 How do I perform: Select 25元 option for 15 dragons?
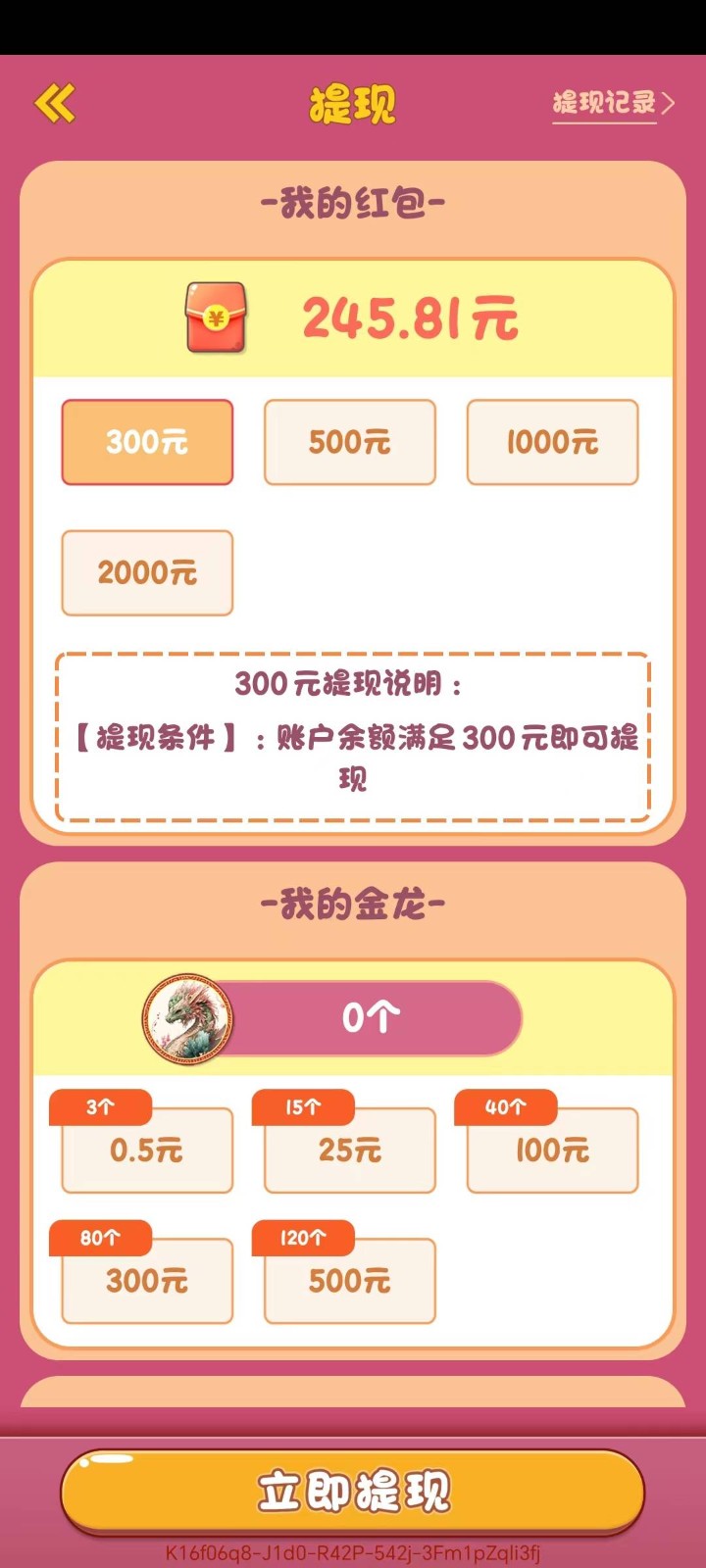[349, 1150]
